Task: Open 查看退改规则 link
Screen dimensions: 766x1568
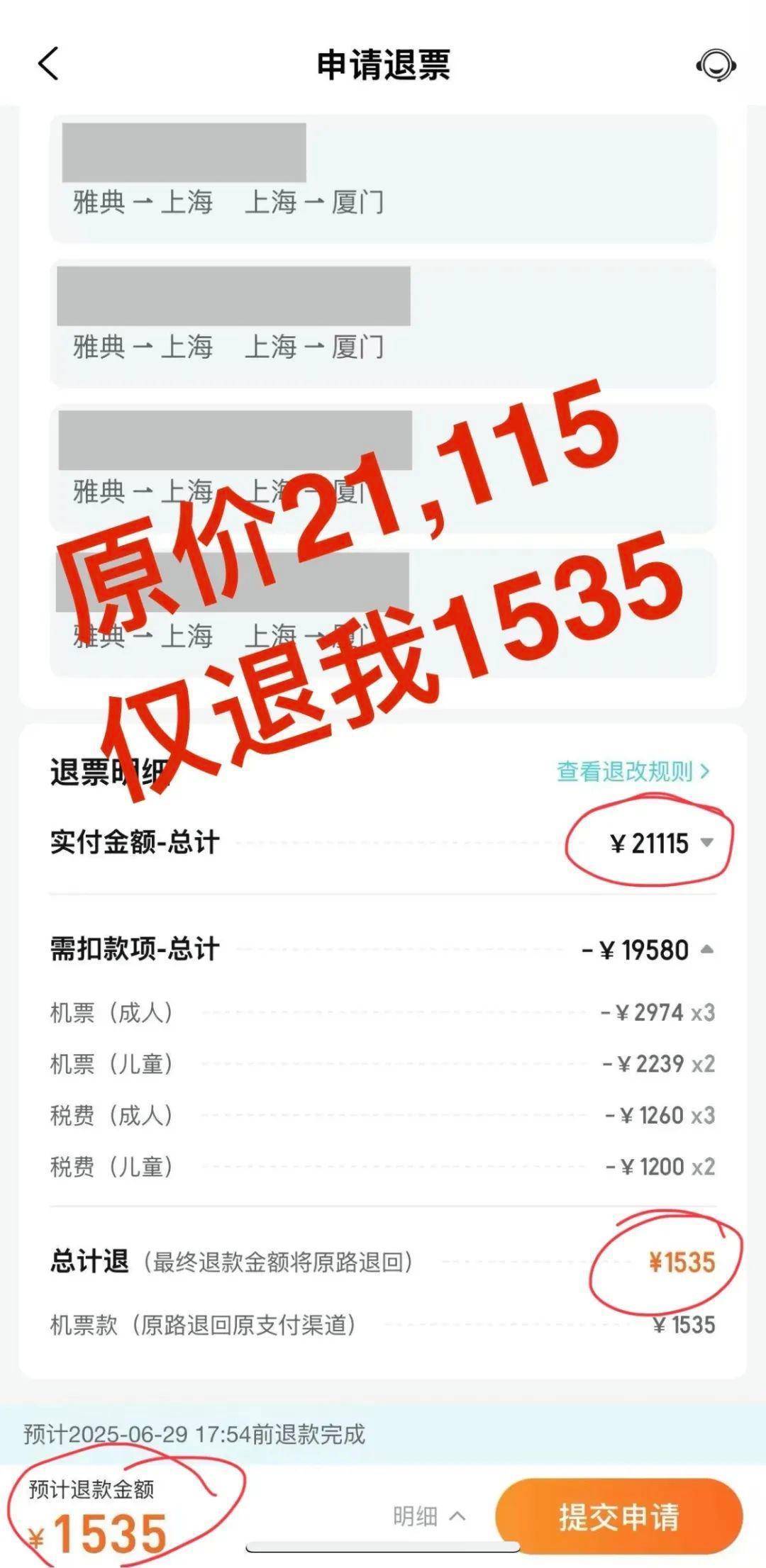Action: [x=632, y=771]
